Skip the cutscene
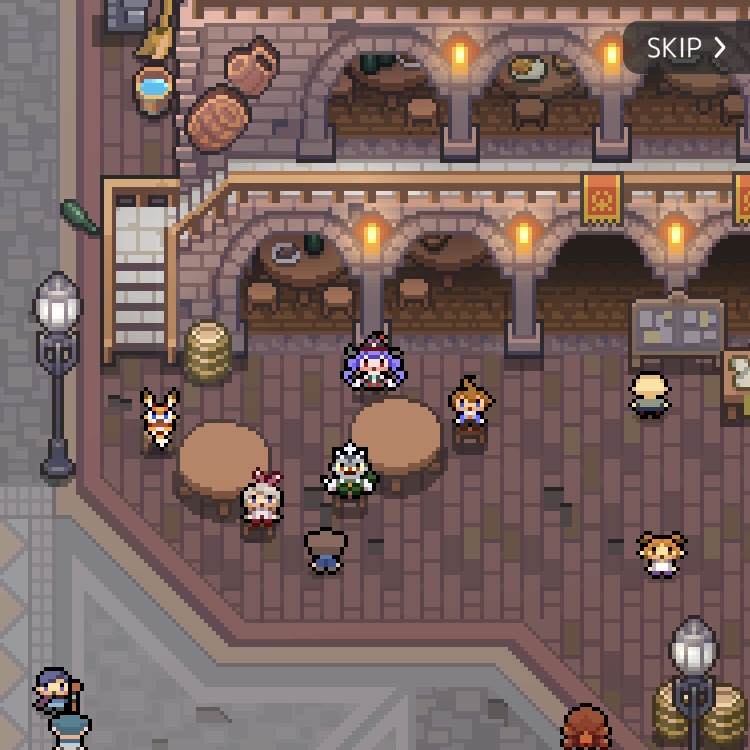 [x=686, y=48]
